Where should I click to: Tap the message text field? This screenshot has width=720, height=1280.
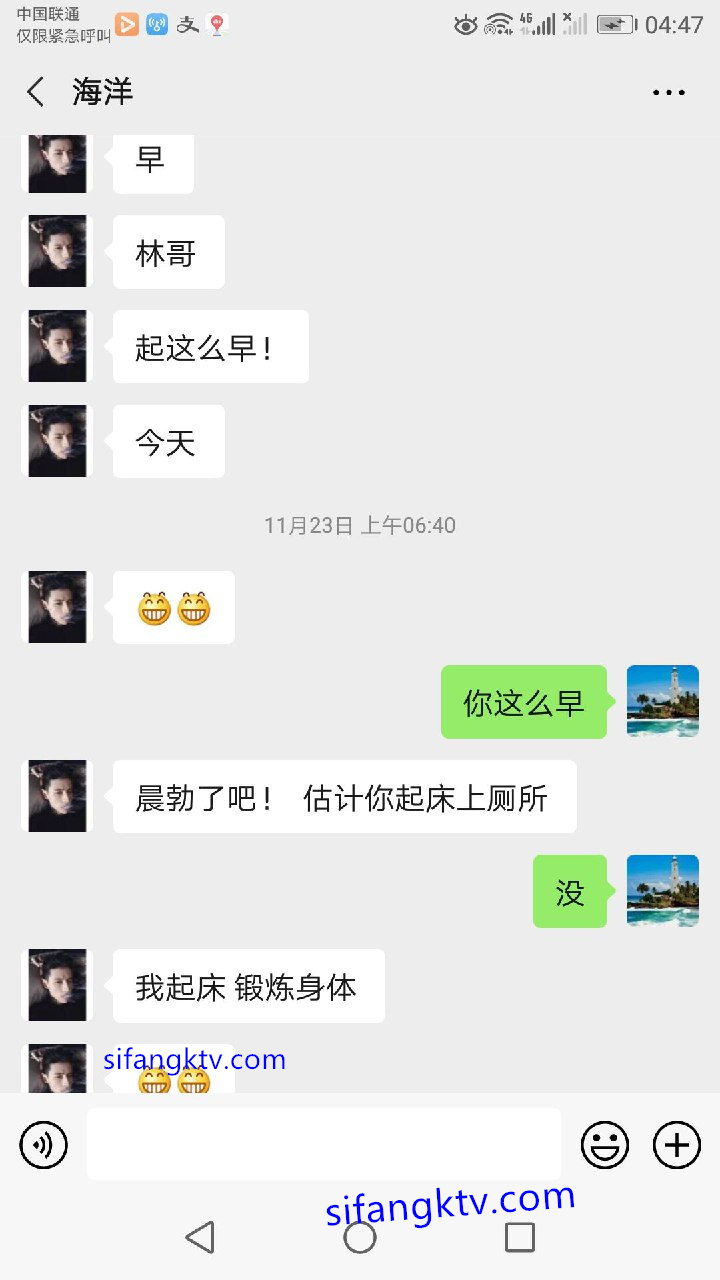coord(323,1144)
